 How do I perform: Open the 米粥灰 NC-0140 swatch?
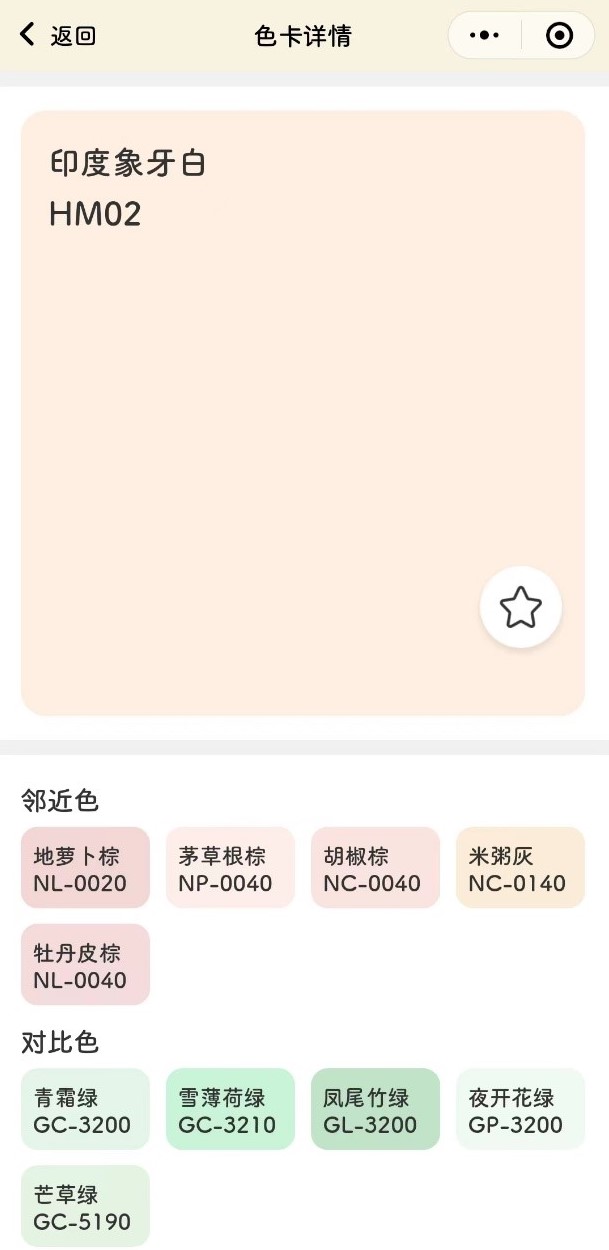click(520, 868)
